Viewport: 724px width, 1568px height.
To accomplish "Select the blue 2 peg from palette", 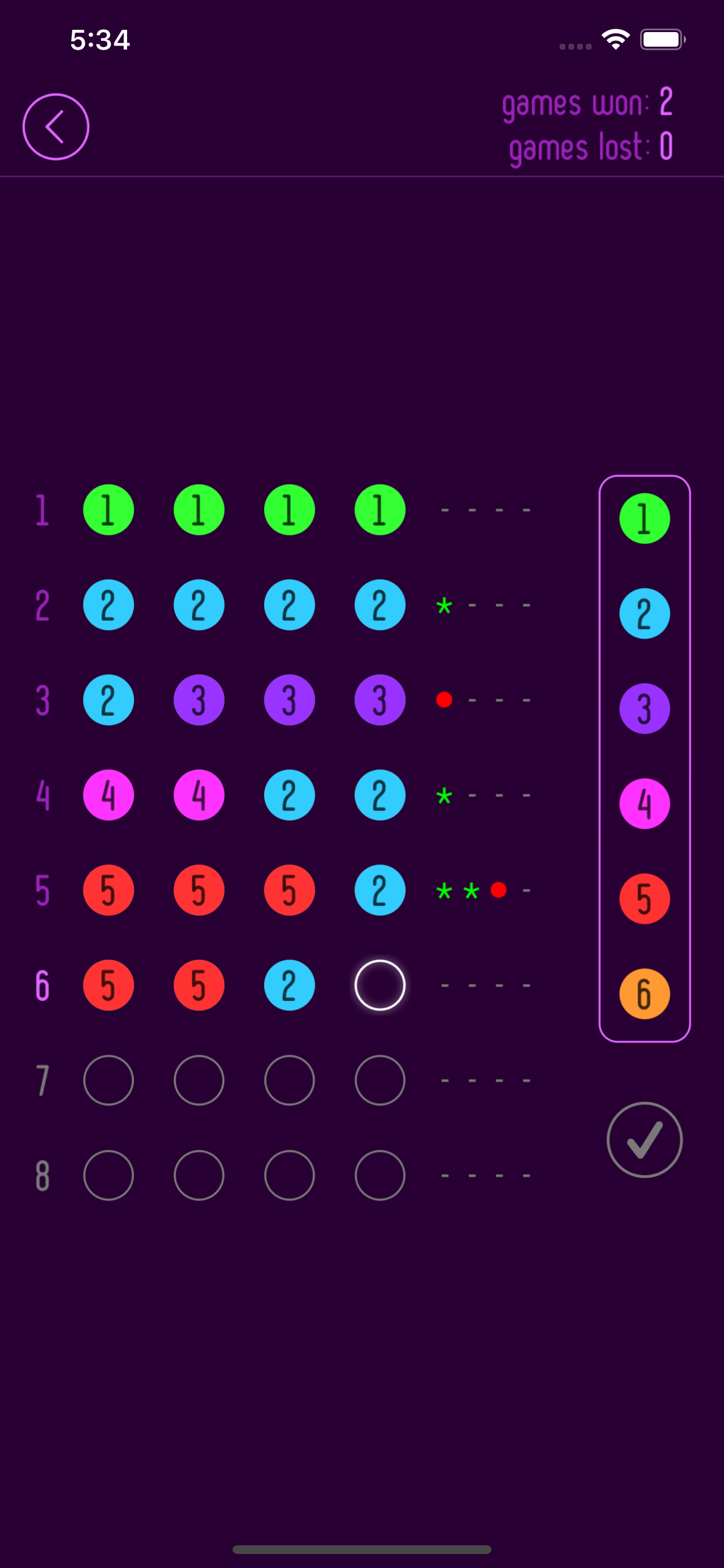I will (645, 613).
